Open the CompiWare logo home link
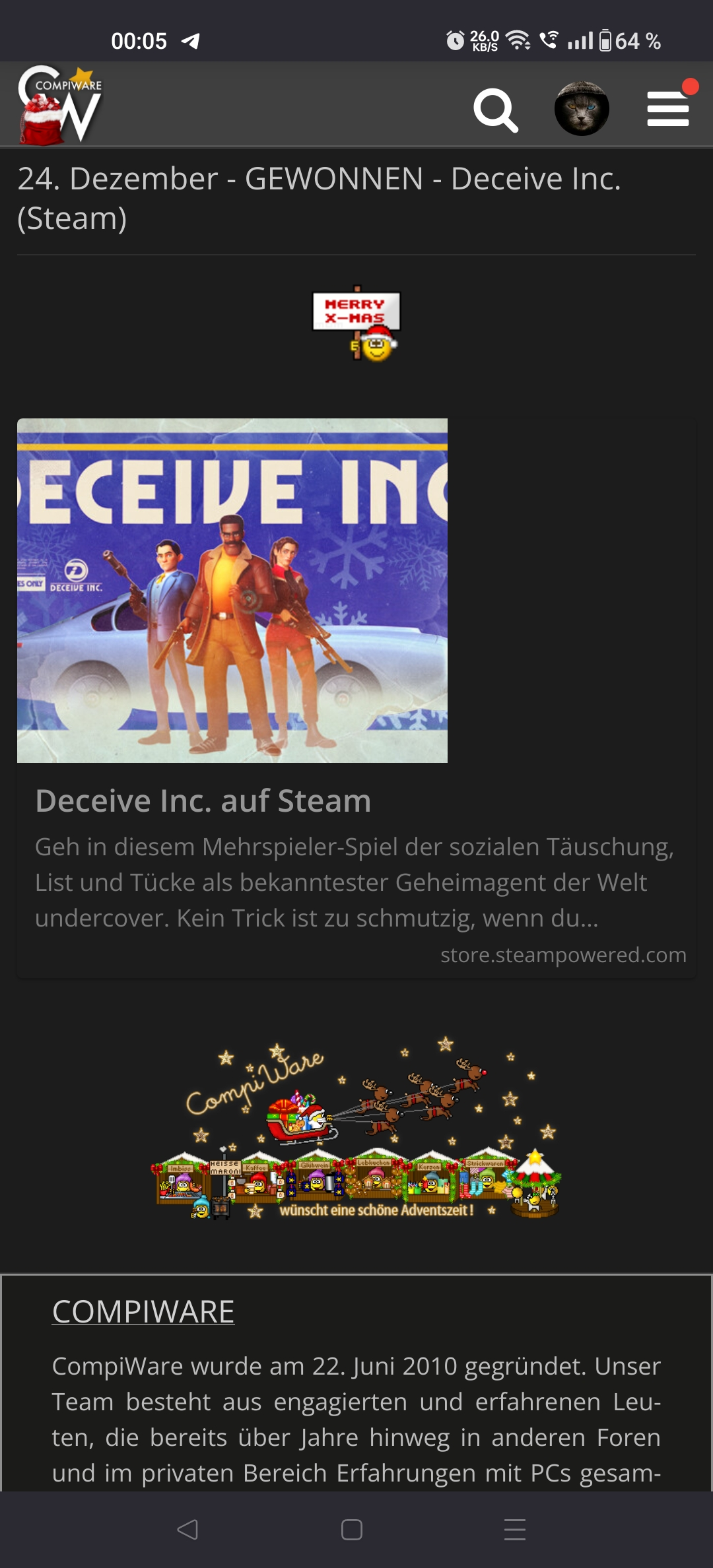The image size is (713, 1568). click(x=60, y=104)
